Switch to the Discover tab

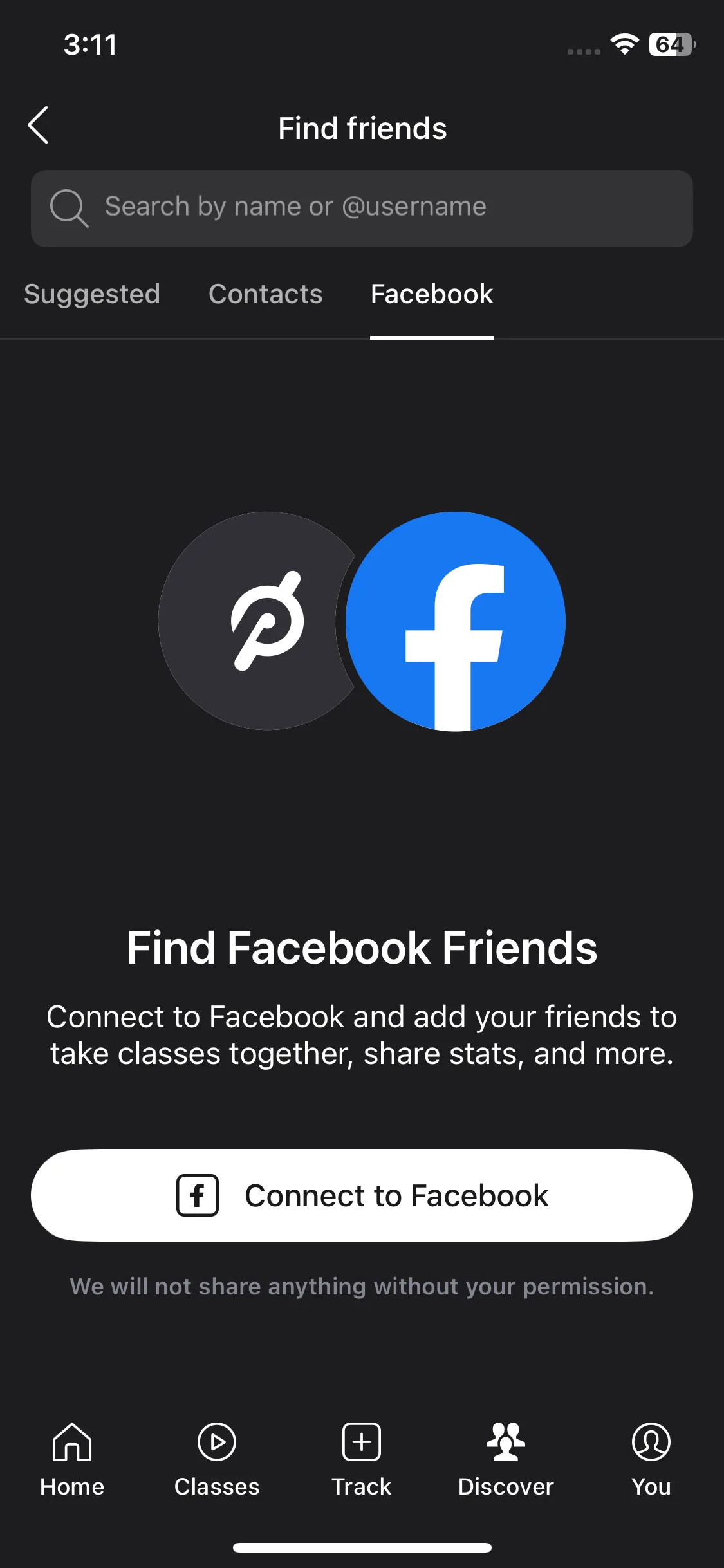(506, 1460)
